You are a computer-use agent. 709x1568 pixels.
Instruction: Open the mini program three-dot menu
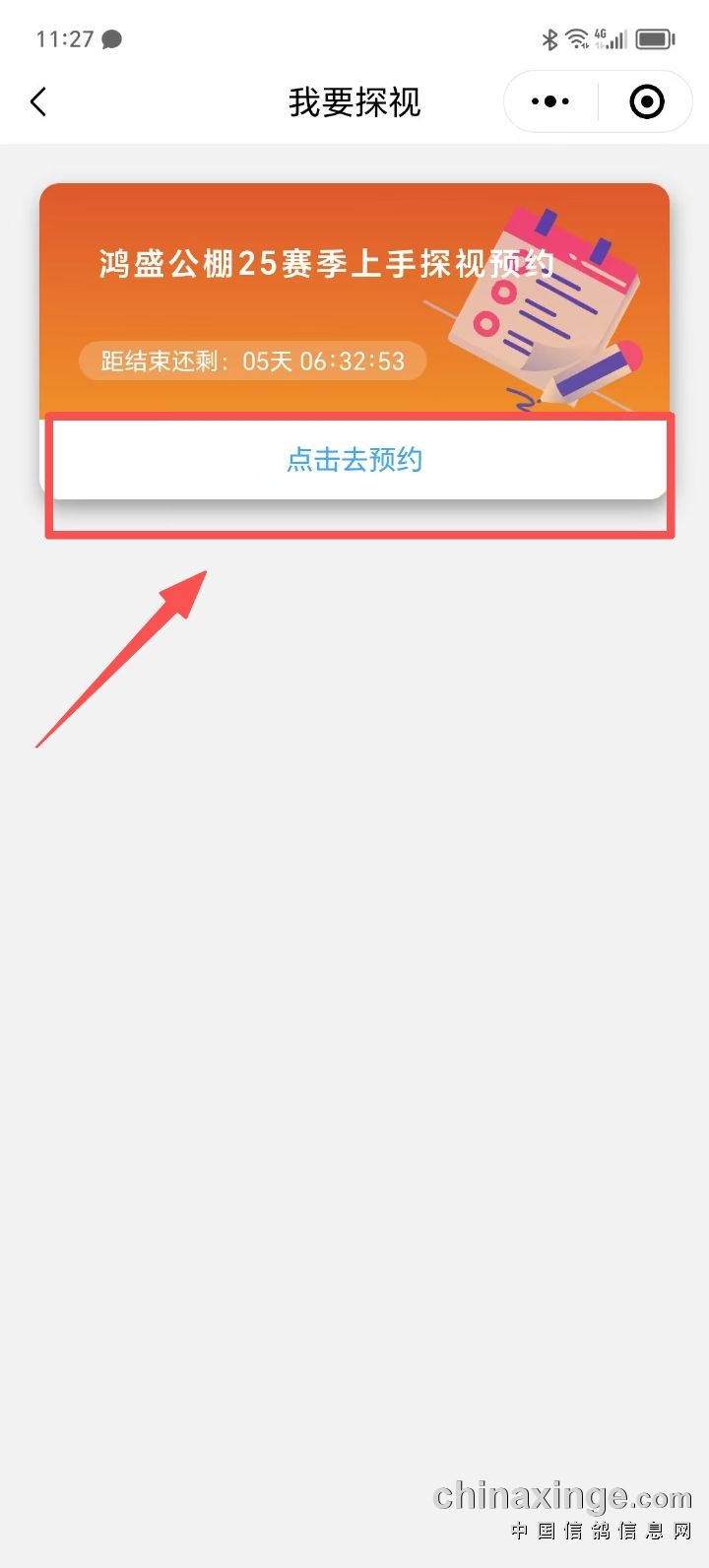[x=550, y=101]
